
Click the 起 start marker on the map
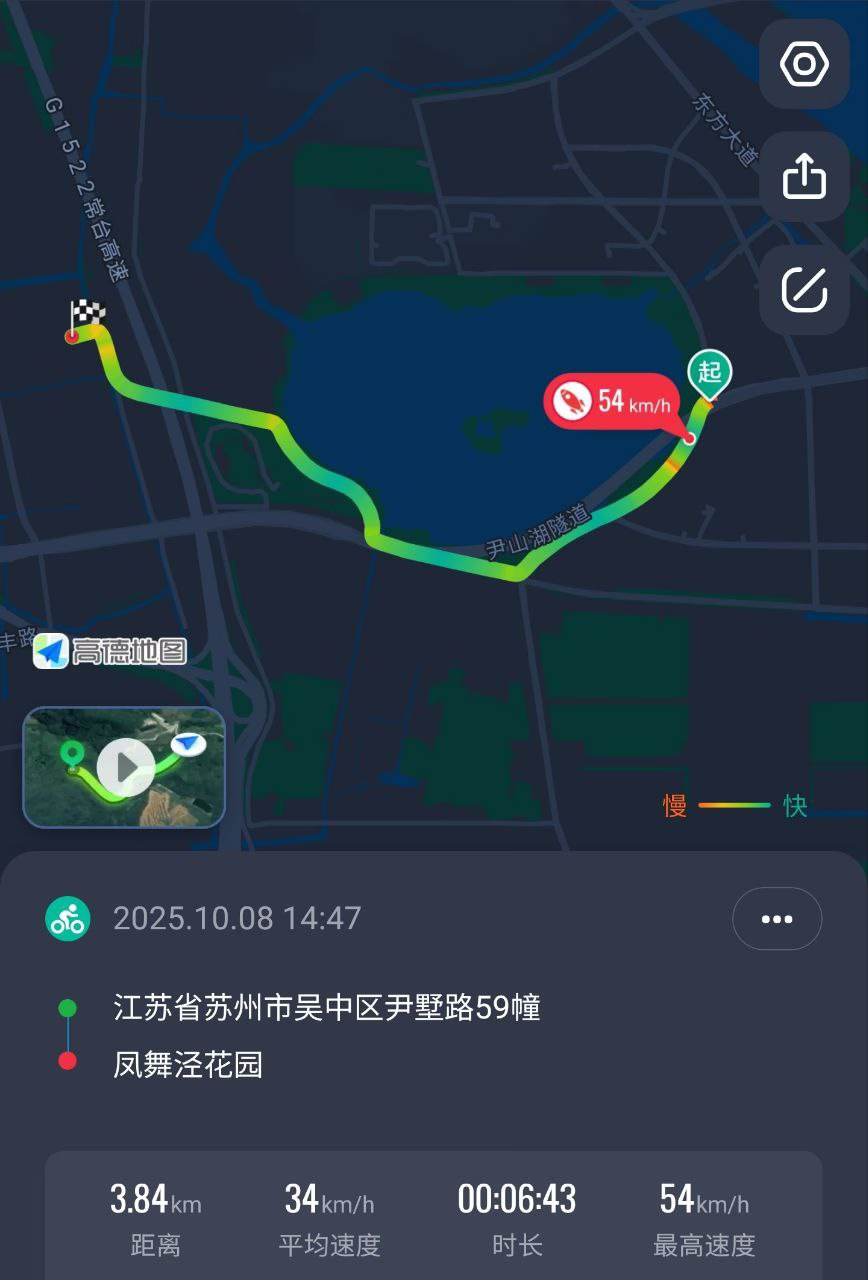tap(712, 372)
